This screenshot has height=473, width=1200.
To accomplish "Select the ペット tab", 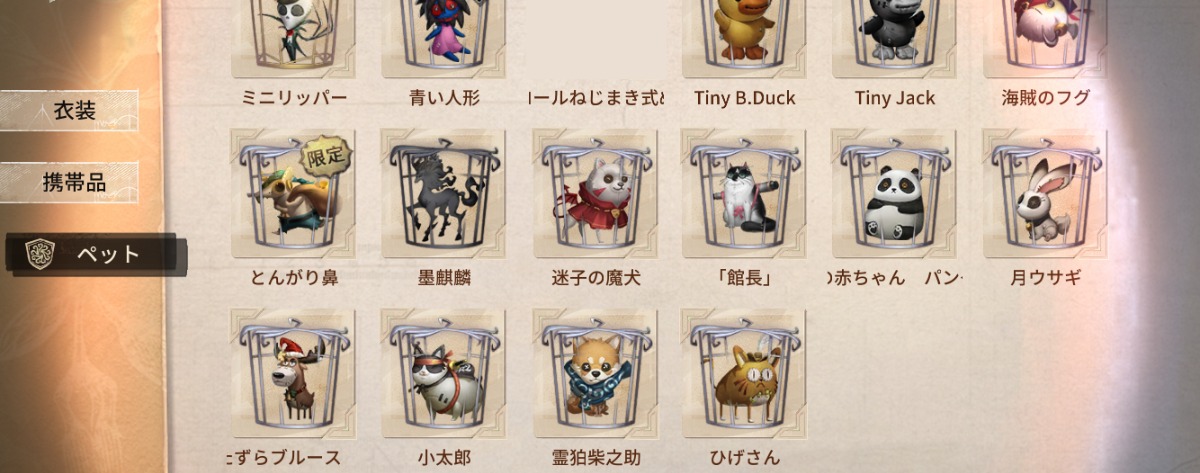I will [96, 254].
